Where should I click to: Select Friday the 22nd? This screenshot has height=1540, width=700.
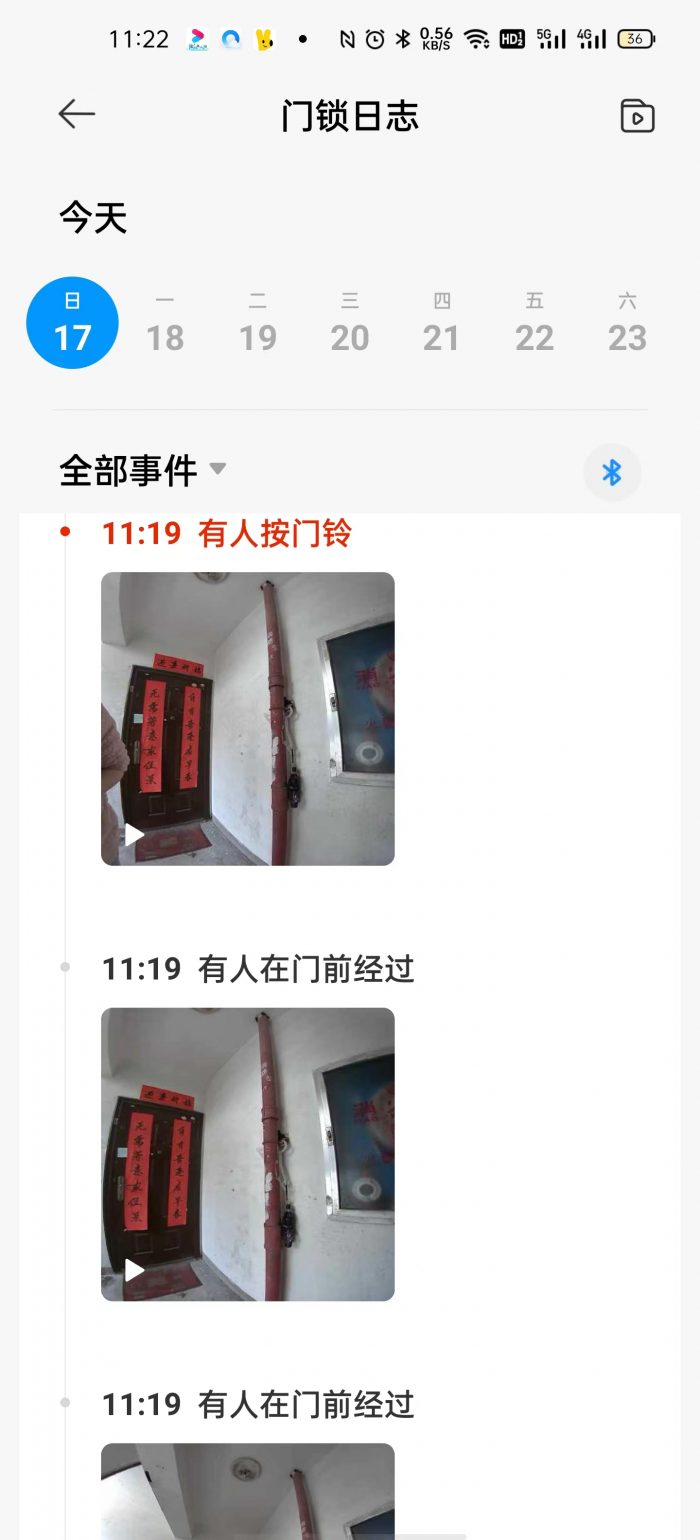pos(535,323)
